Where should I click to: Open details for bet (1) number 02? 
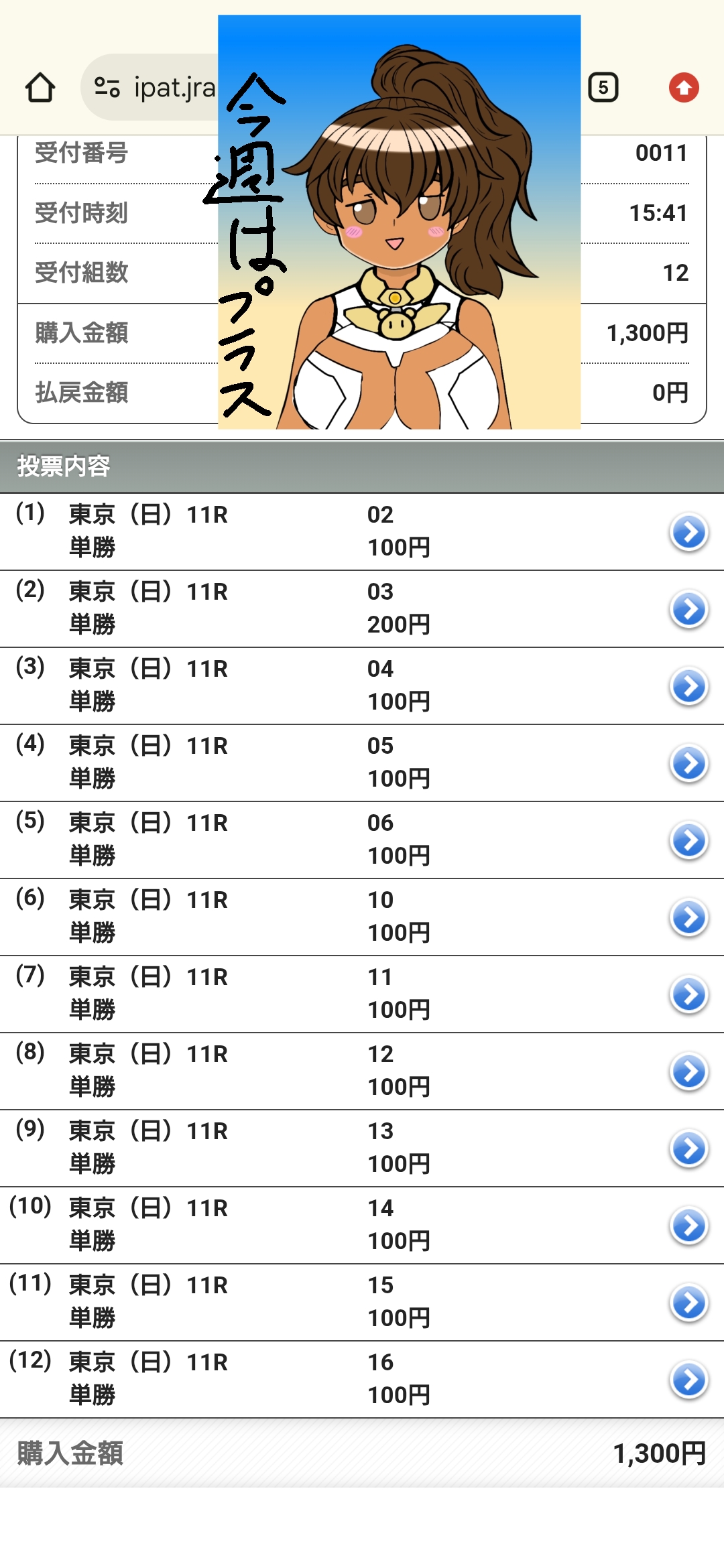(x=688, y=533)
